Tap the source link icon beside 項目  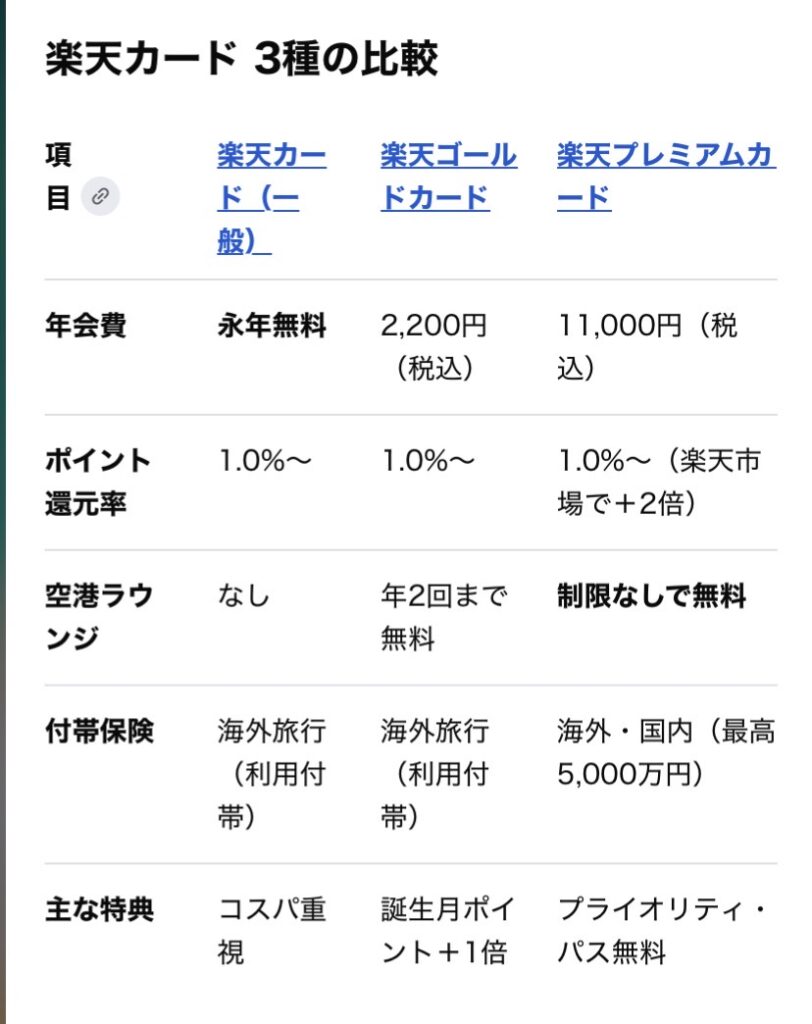coord(100,197)
